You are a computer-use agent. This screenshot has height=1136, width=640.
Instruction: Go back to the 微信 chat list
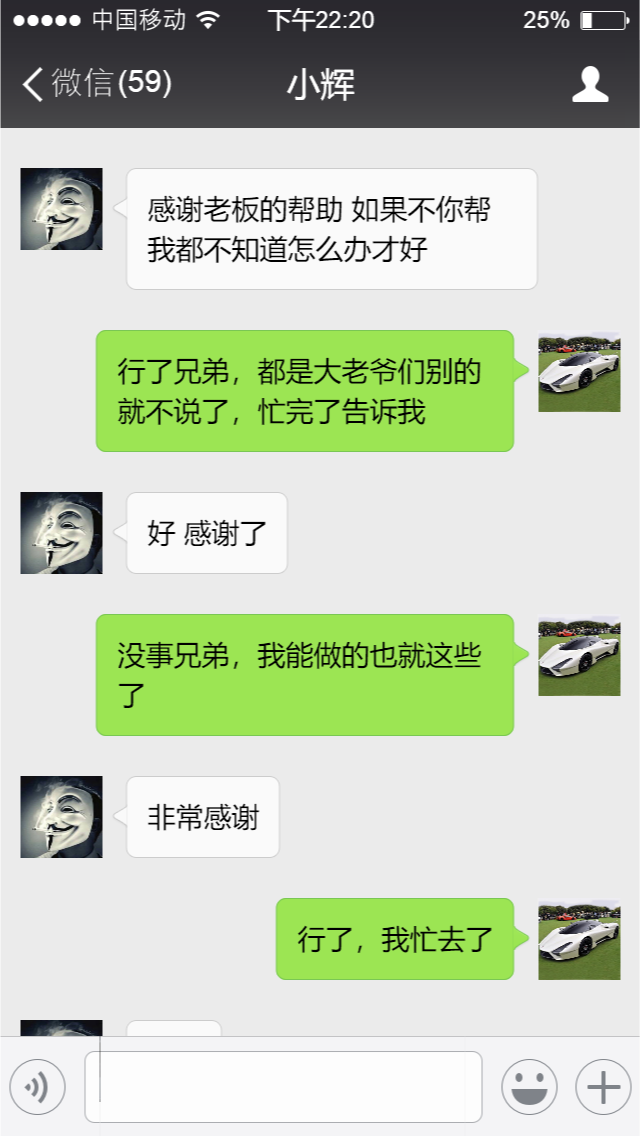(95, 83)
